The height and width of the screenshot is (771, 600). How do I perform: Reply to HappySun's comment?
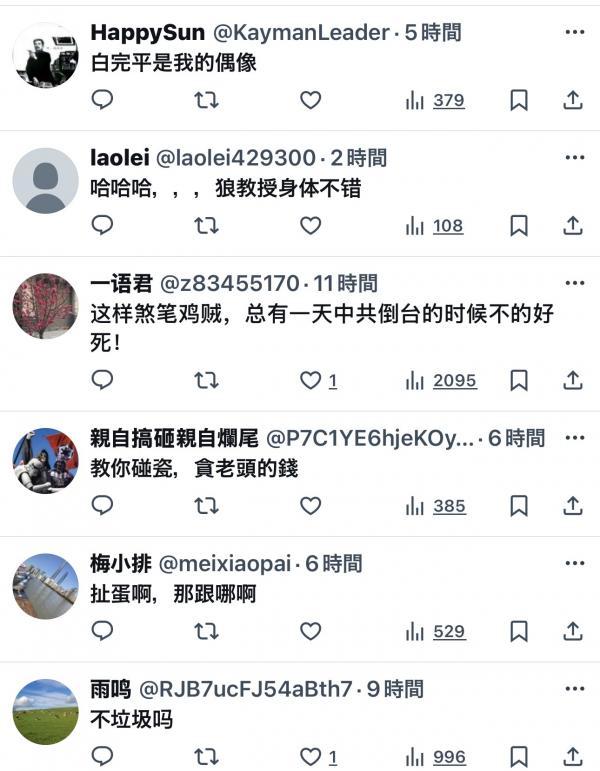pos(102,100)
